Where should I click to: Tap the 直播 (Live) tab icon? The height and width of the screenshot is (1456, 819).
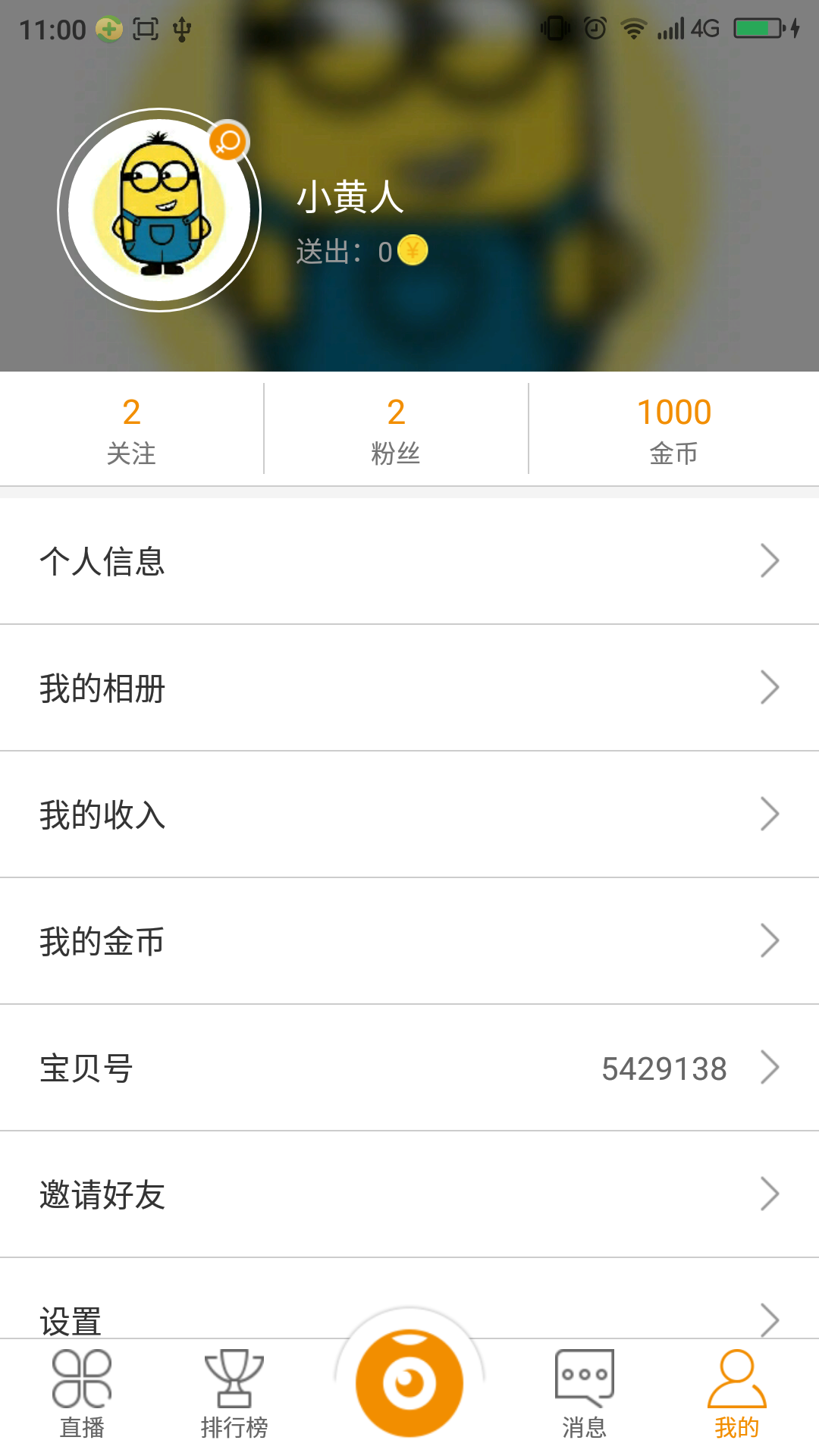click(x=82, y=1385)
